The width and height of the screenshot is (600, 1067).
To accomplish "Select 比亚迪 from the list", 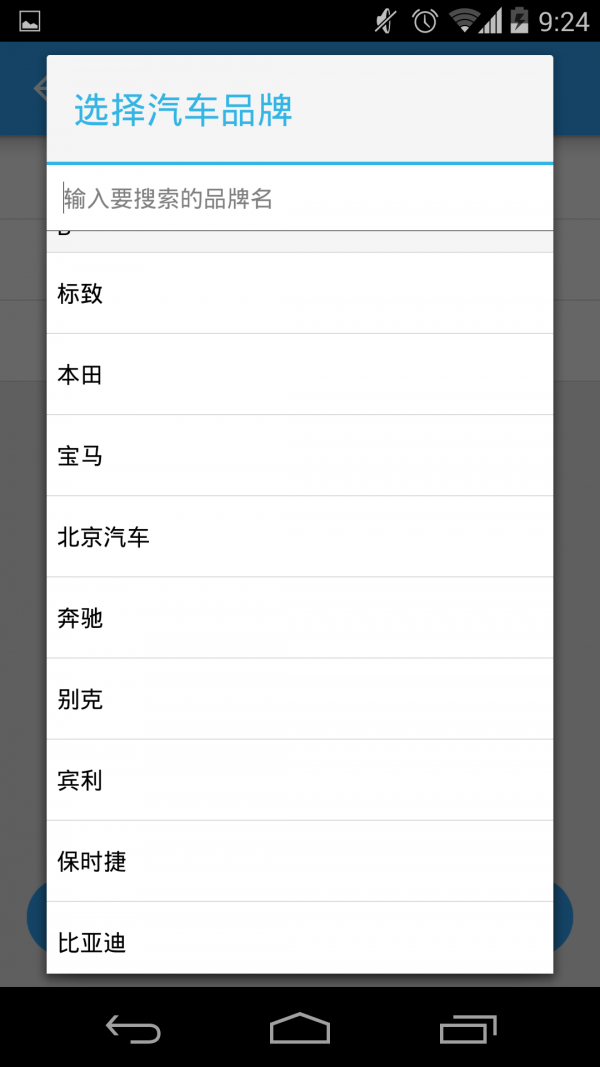I will (300, 940).
